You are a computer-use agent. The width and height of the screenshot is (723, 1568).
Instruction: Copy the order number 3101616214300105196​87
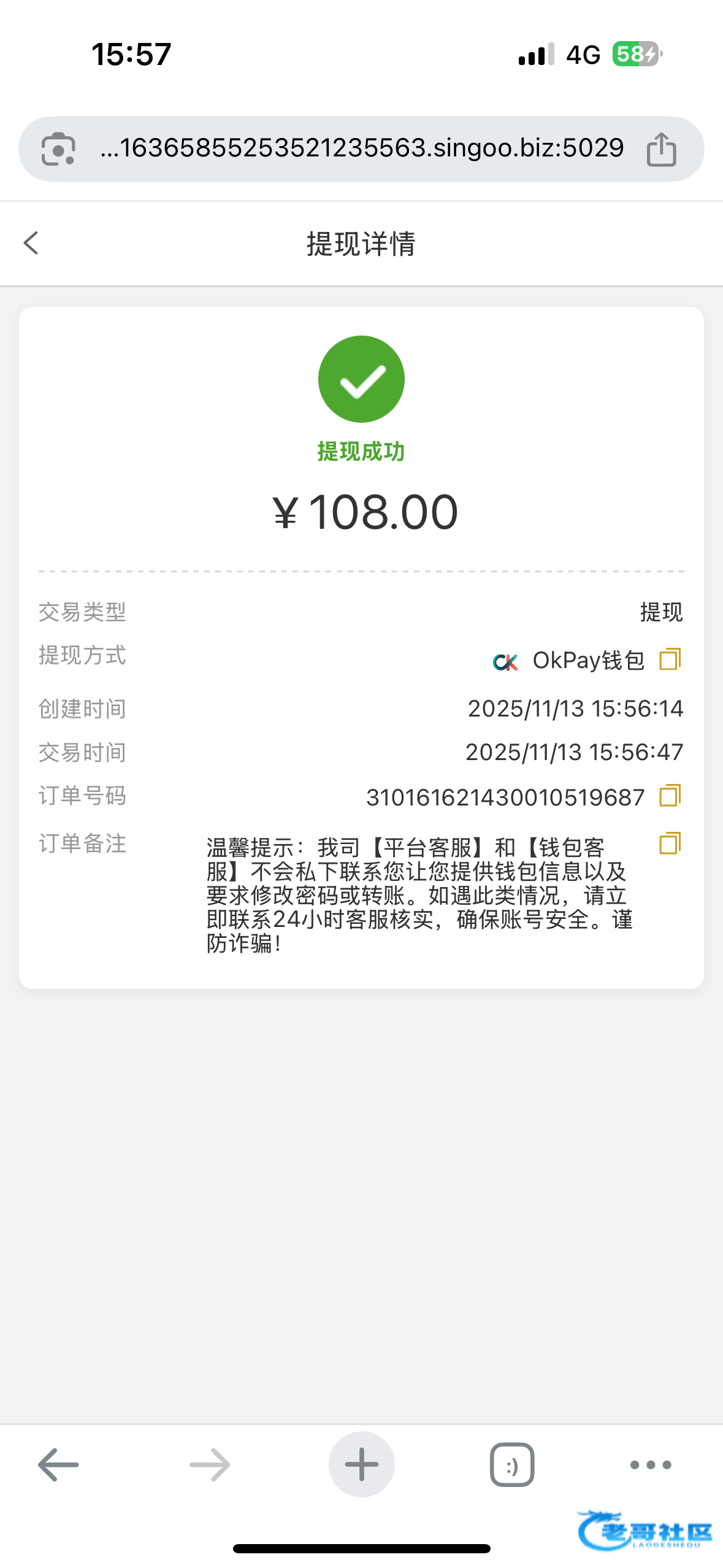(670, 796)
